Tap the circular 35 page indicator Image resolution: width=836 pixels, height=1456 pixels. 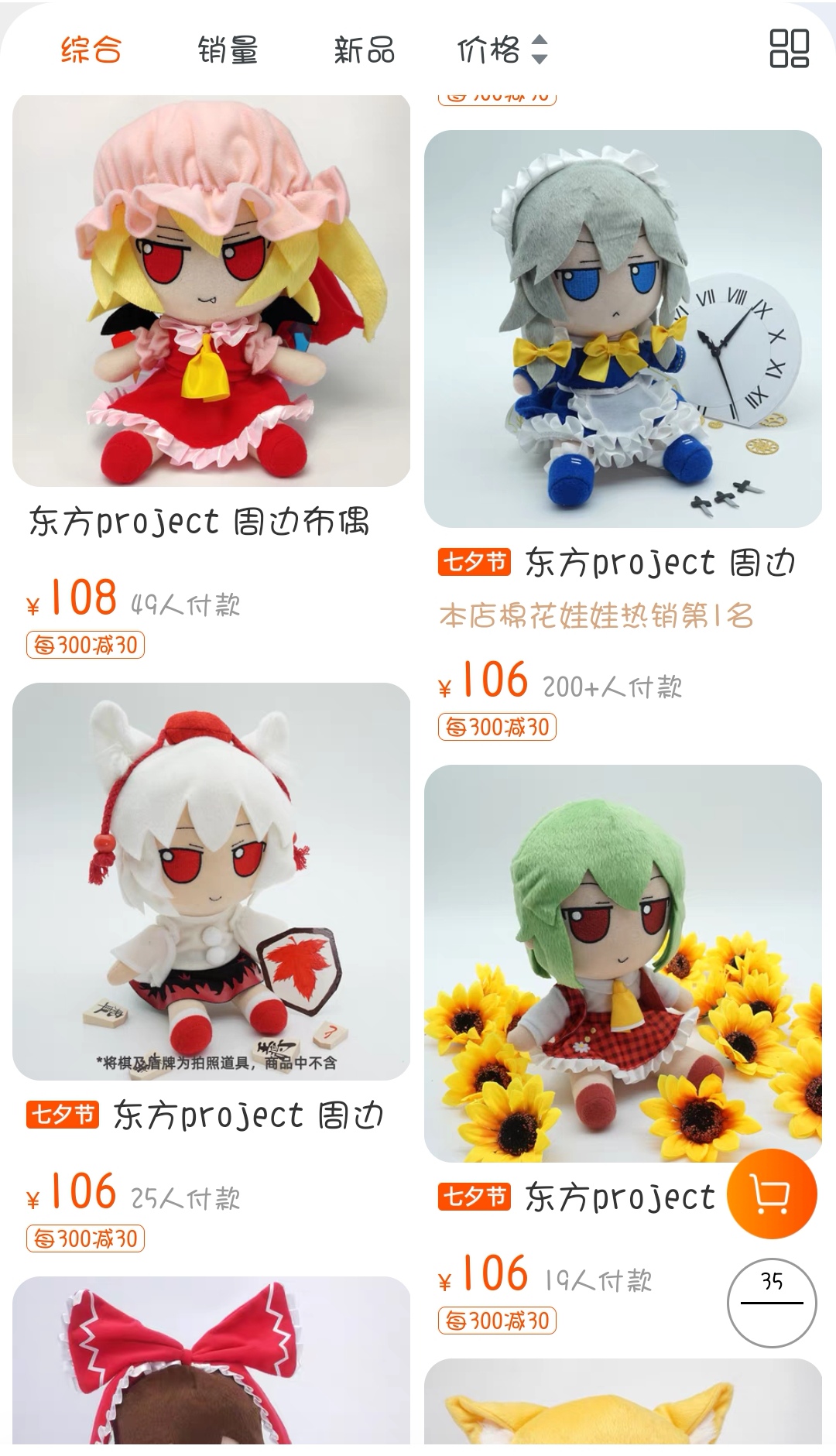pyautogui.click(x=772, y=1303)
